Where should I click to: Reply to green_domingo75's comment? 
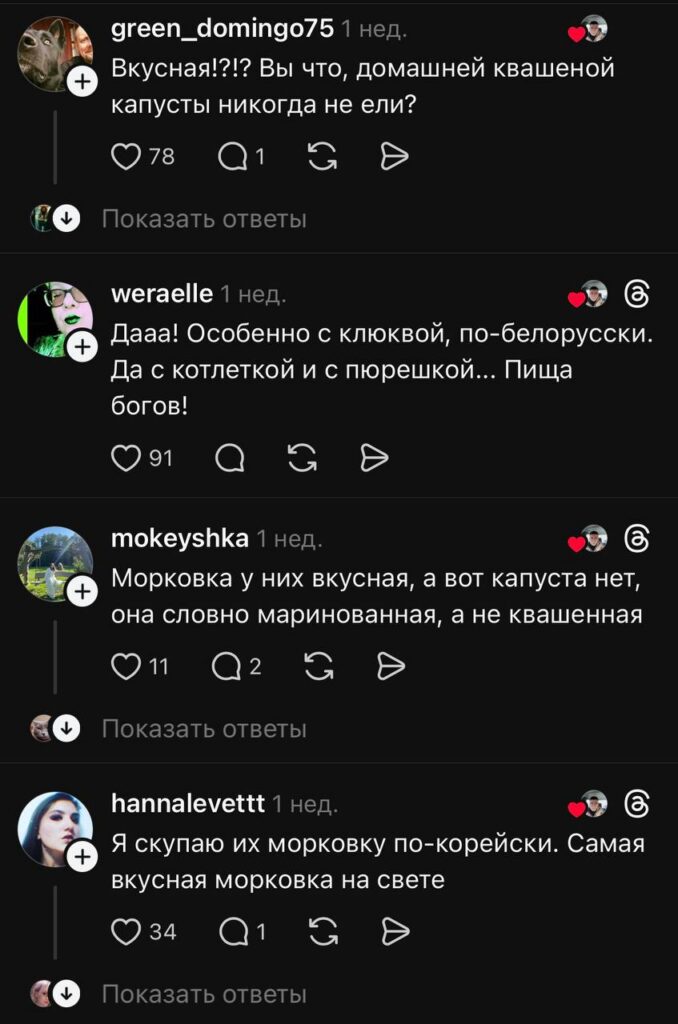click(231, 156)
